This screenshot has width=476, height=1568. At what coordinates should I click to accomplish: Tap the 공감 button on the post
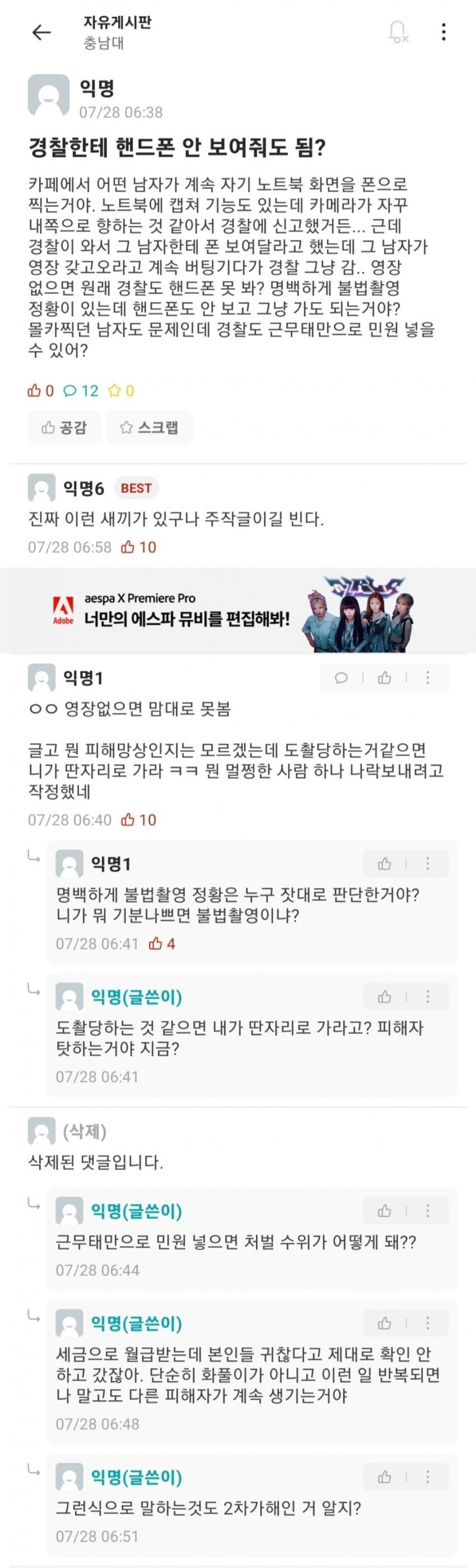[64, 427]
